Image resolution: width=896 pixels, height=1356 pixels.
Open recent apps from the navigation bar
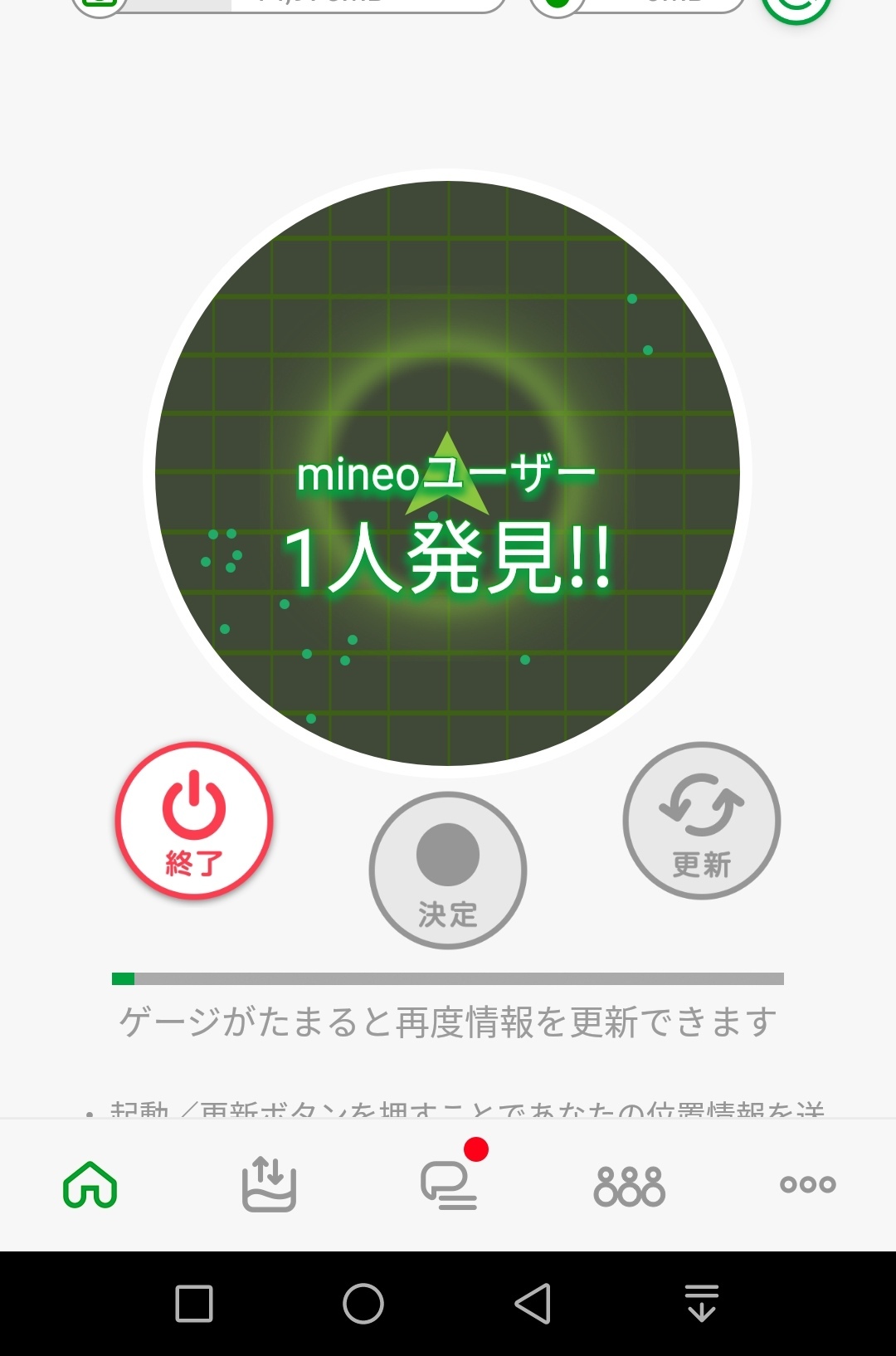(194, 1303)
